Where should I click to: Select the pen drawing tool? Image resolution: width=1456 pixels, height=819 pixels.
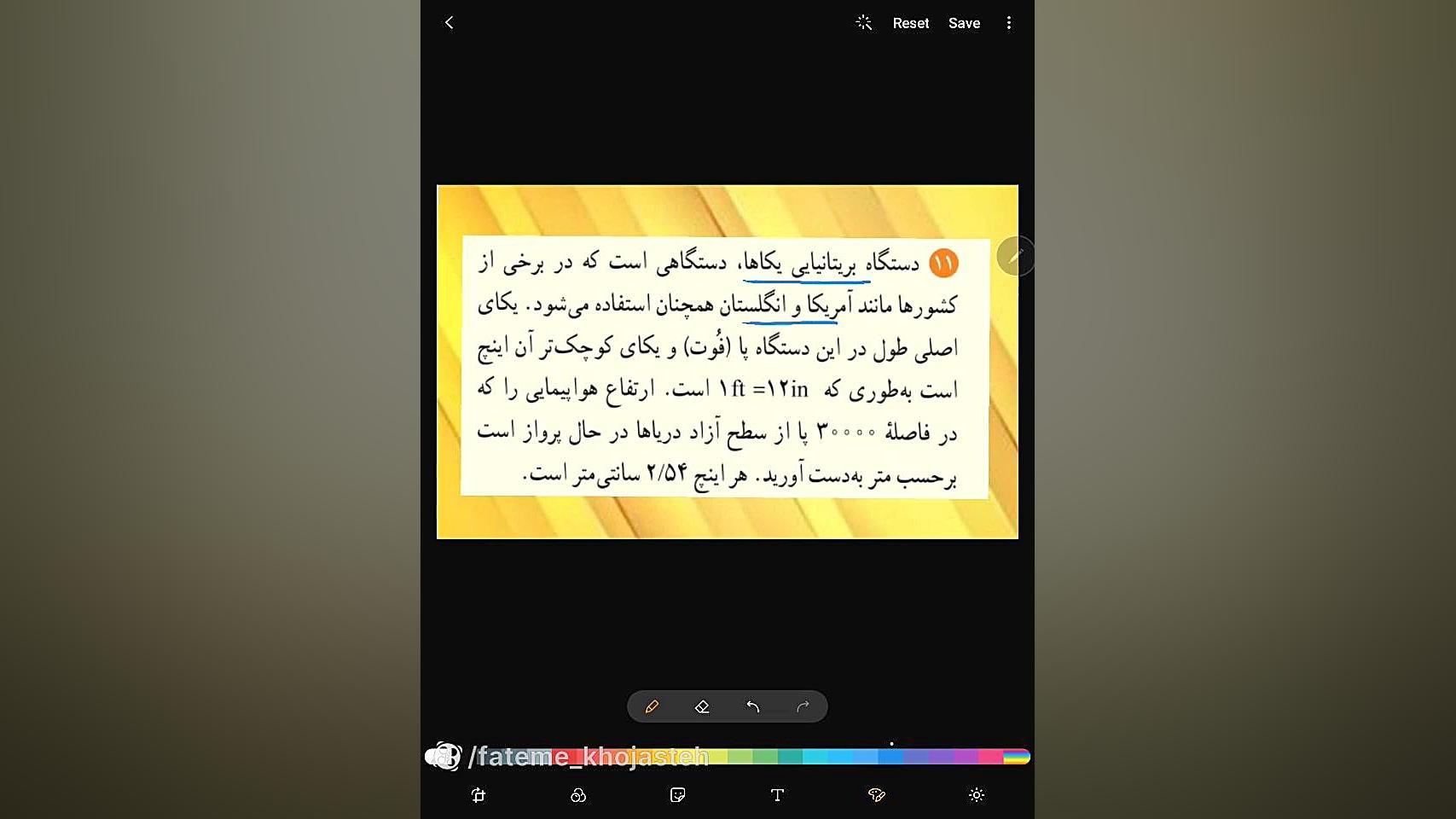(x=652, y=706)
